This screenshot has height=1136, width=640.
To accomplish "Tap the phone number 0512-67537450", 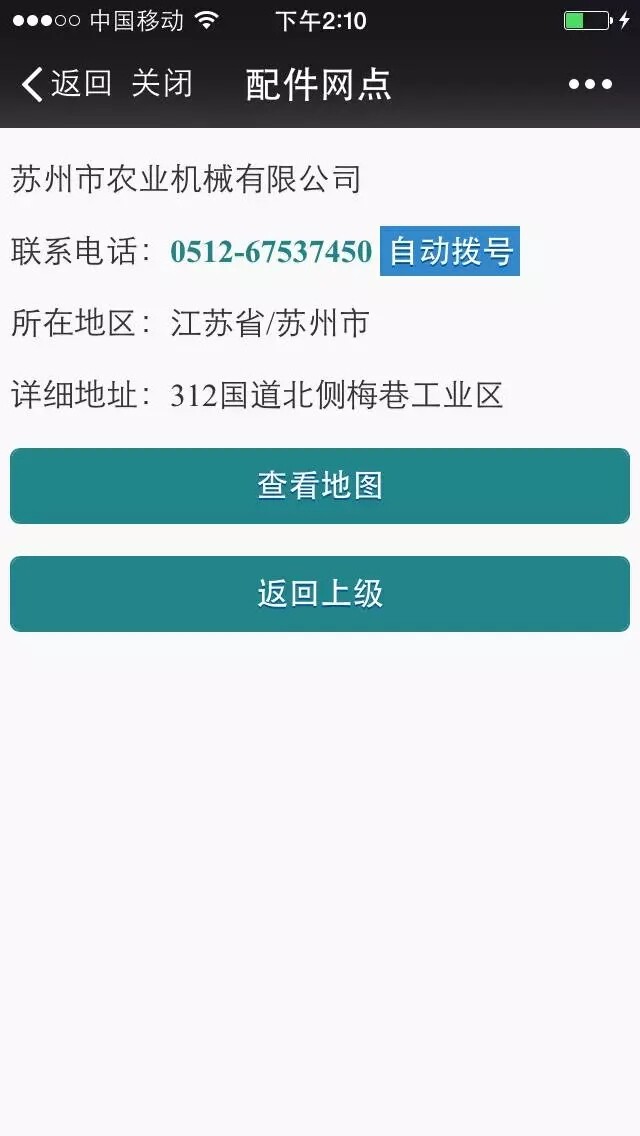I will click(271, 251).
